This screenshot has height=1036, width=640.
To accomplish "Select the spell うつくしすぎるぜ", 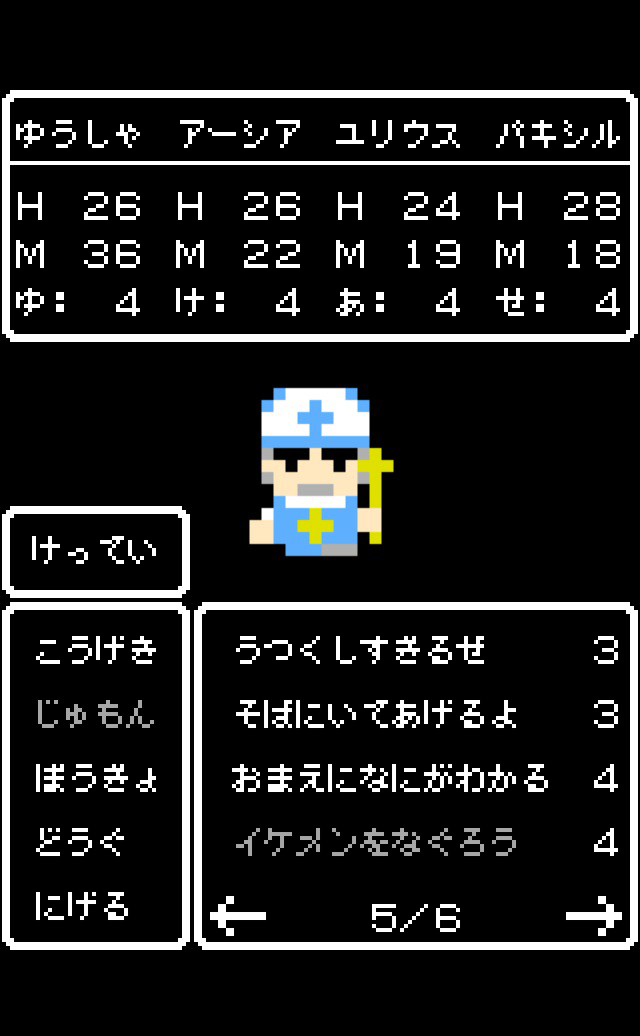I will 360,651.
